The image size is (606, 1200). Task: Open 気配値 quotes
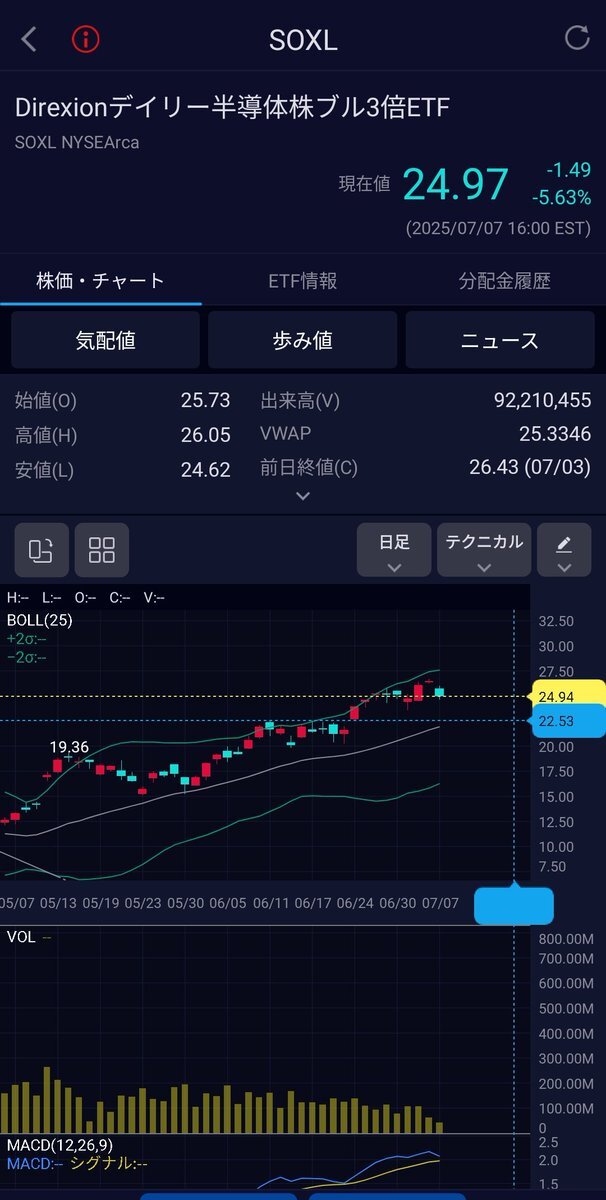point(105,340)
